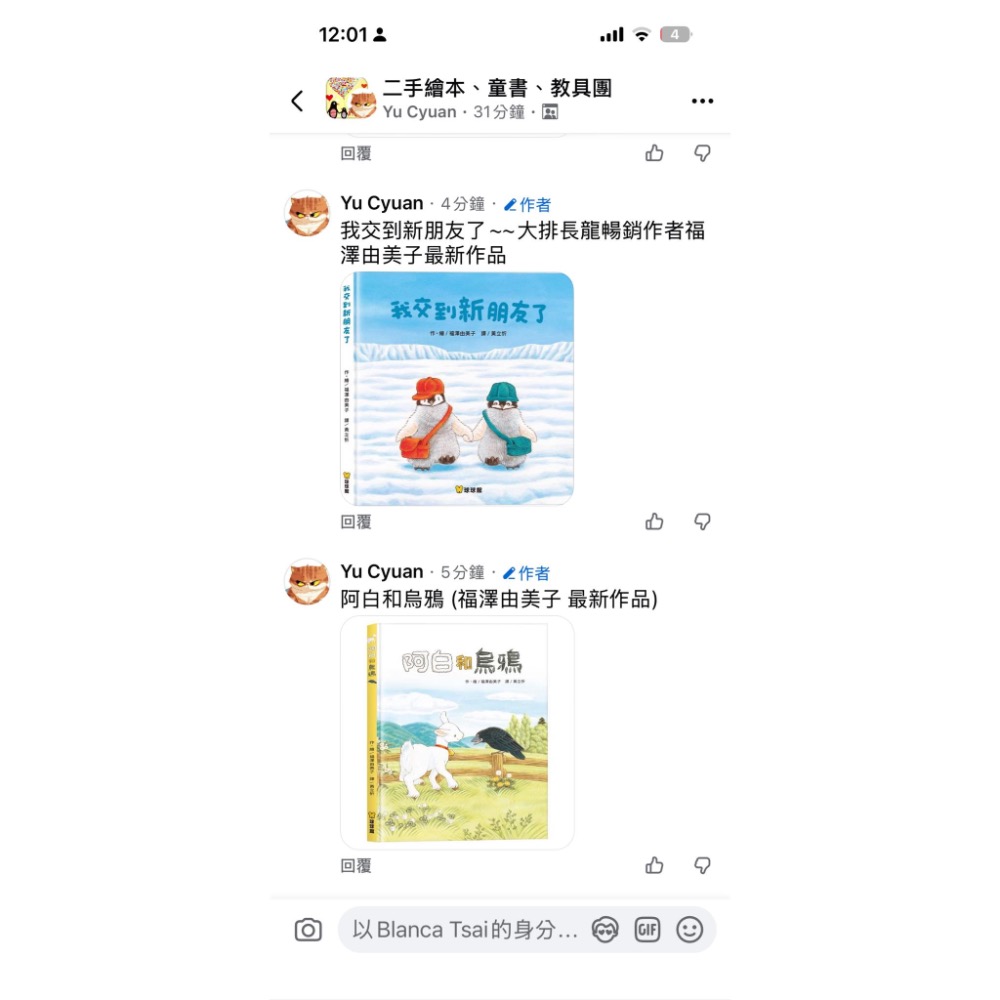Reply to the 阿白和烏鴉 comment
The height and width of the screenshot is (1000, 1000).
(x=356, y=866)
